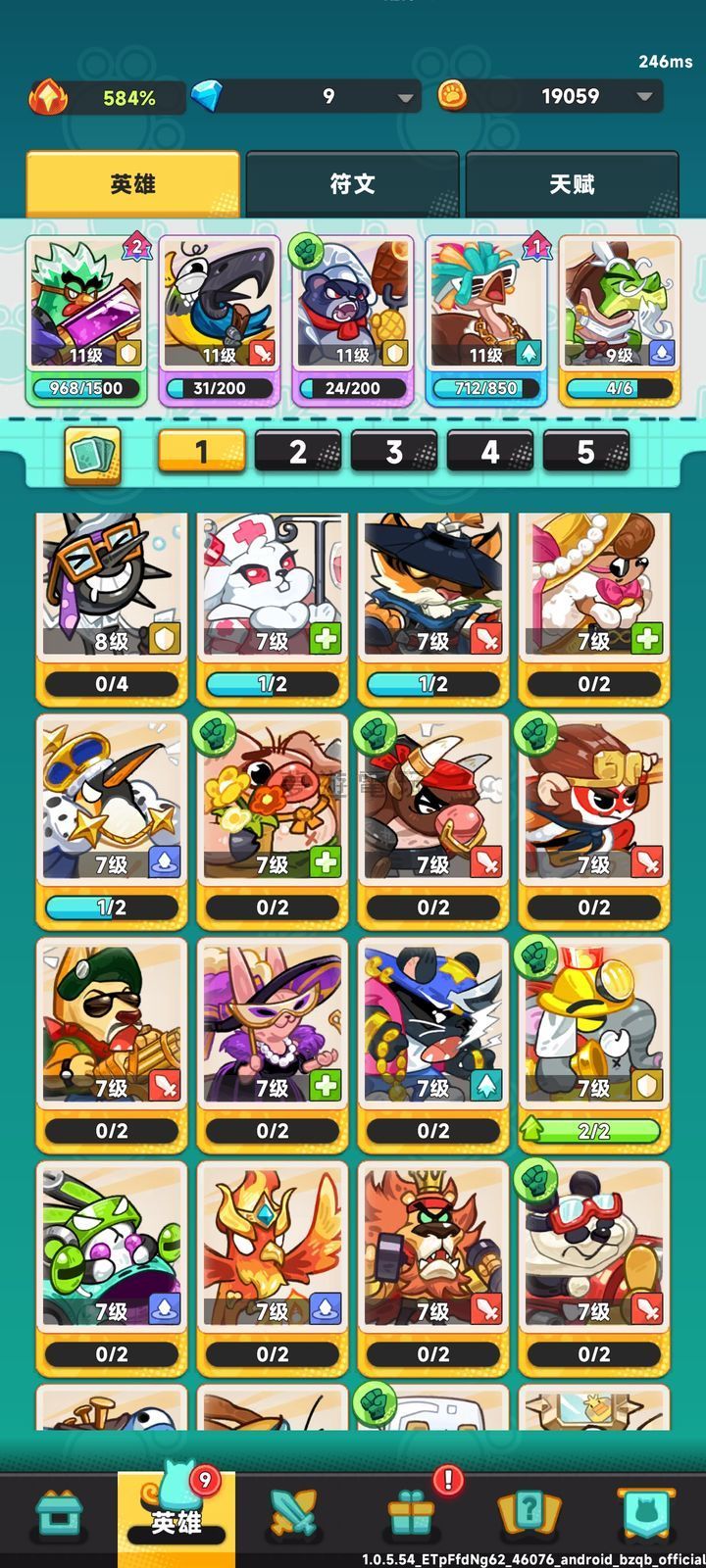Switch to the 符文 tab
Viewport: 706px width, 1568px height.
click(352, 183)
